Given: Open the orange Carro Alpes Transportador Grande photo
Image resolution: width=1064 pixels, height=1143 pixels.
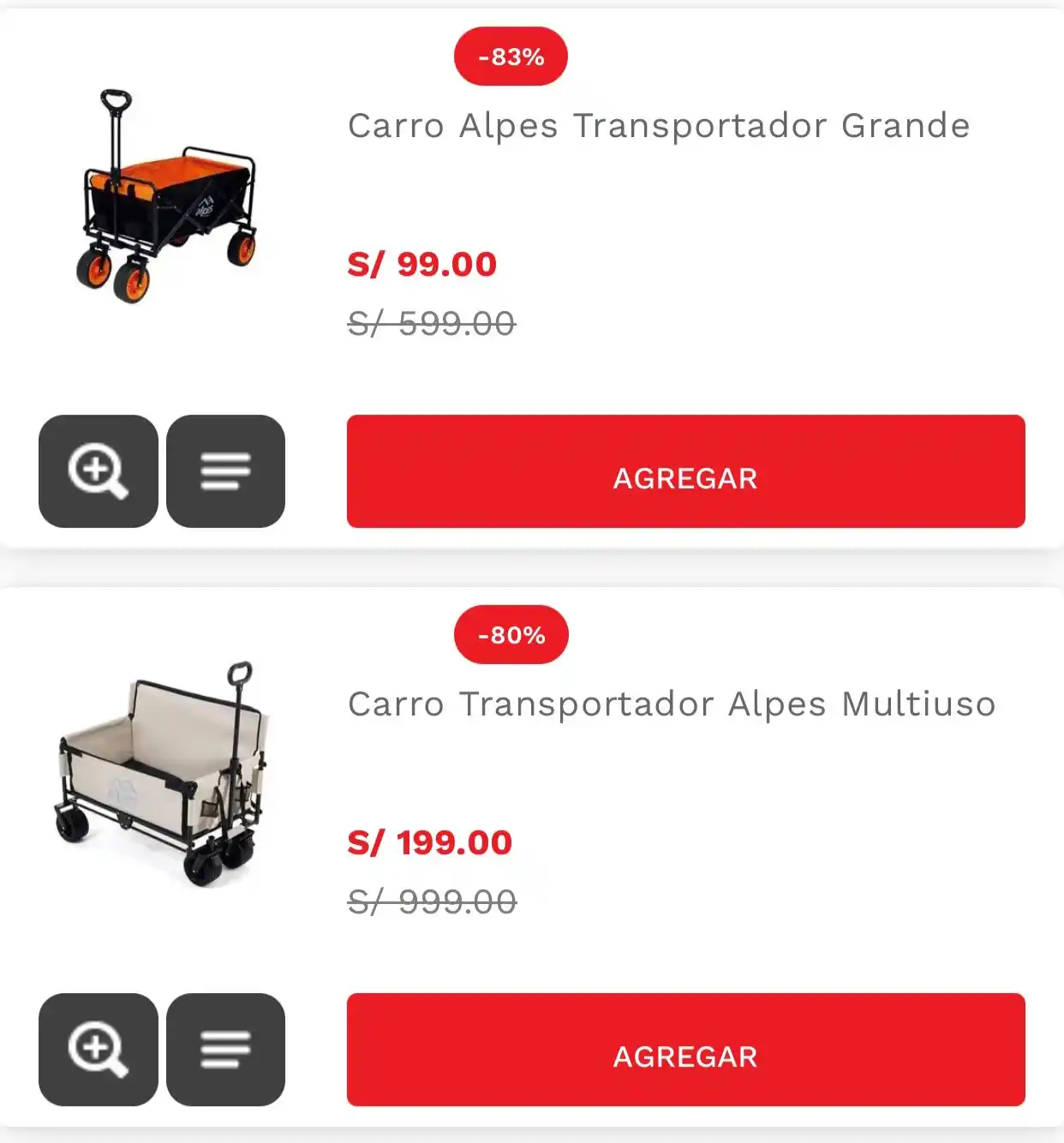Looking at the screenshot, I should pyautogui.click(x=167, y=197).
